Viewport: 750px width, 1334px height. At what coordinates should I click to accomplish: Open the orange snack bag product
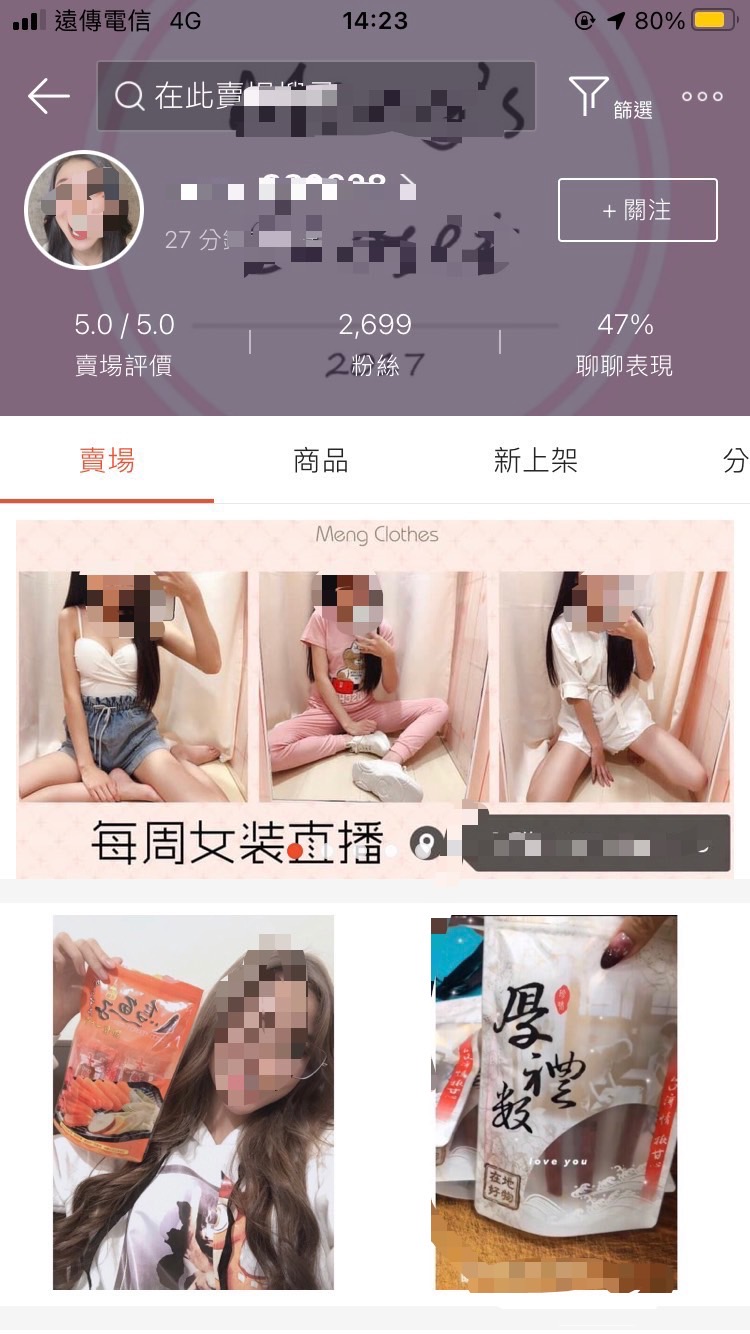point(193,1102)
